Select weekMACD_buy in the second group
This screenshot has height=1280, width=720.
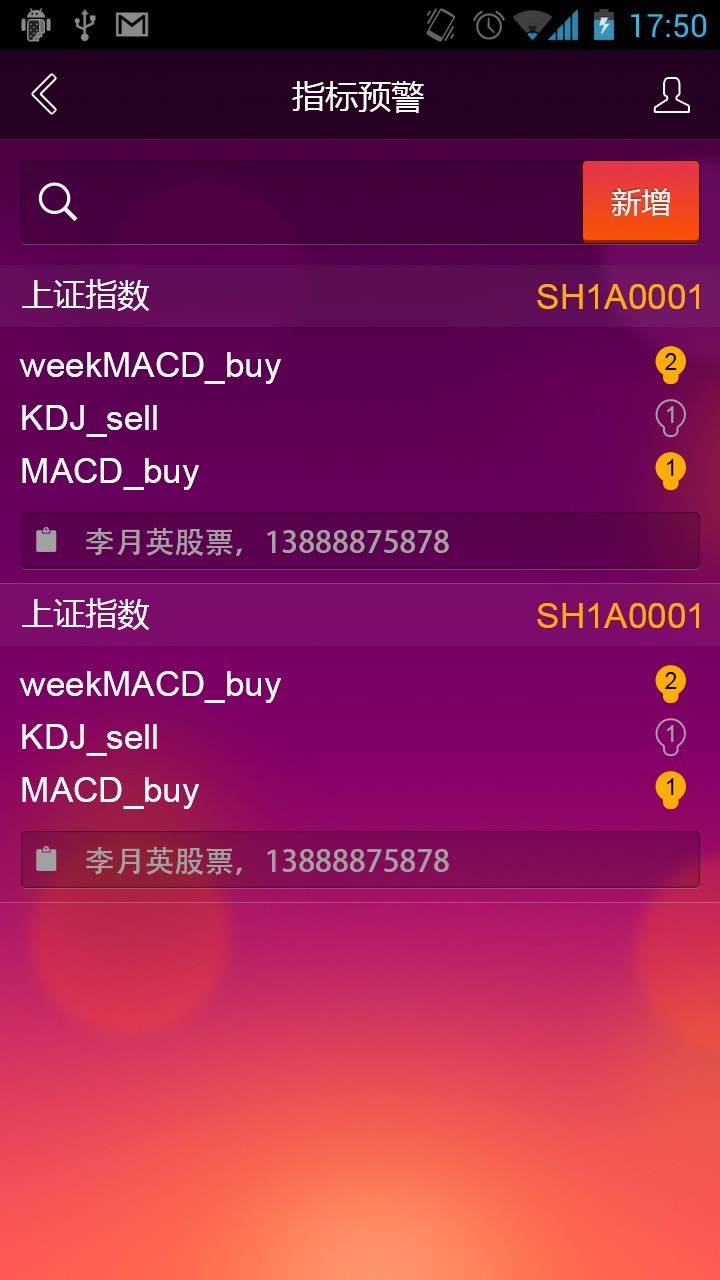pos(150,684)
